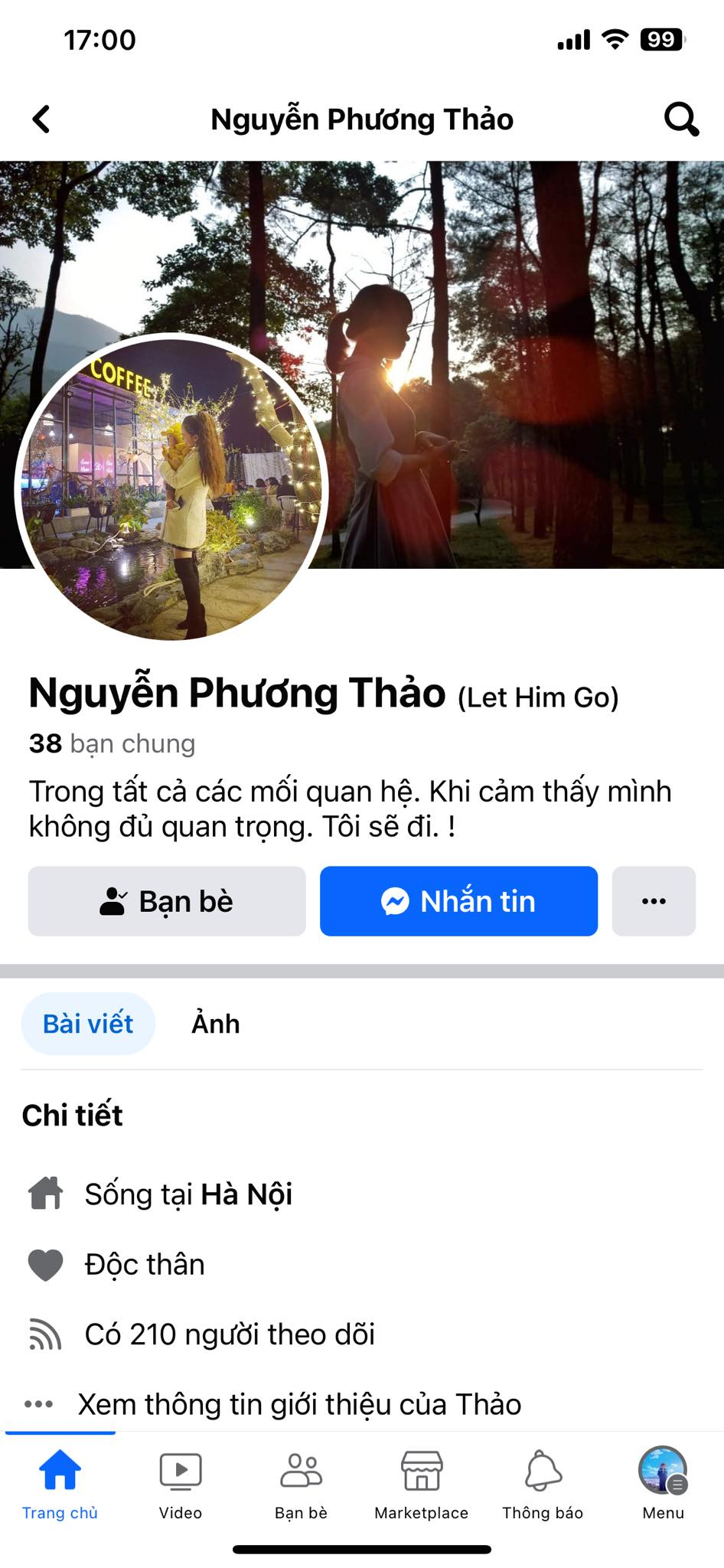
Task: View the 38 bạn chung list
Action: point(110,743)
